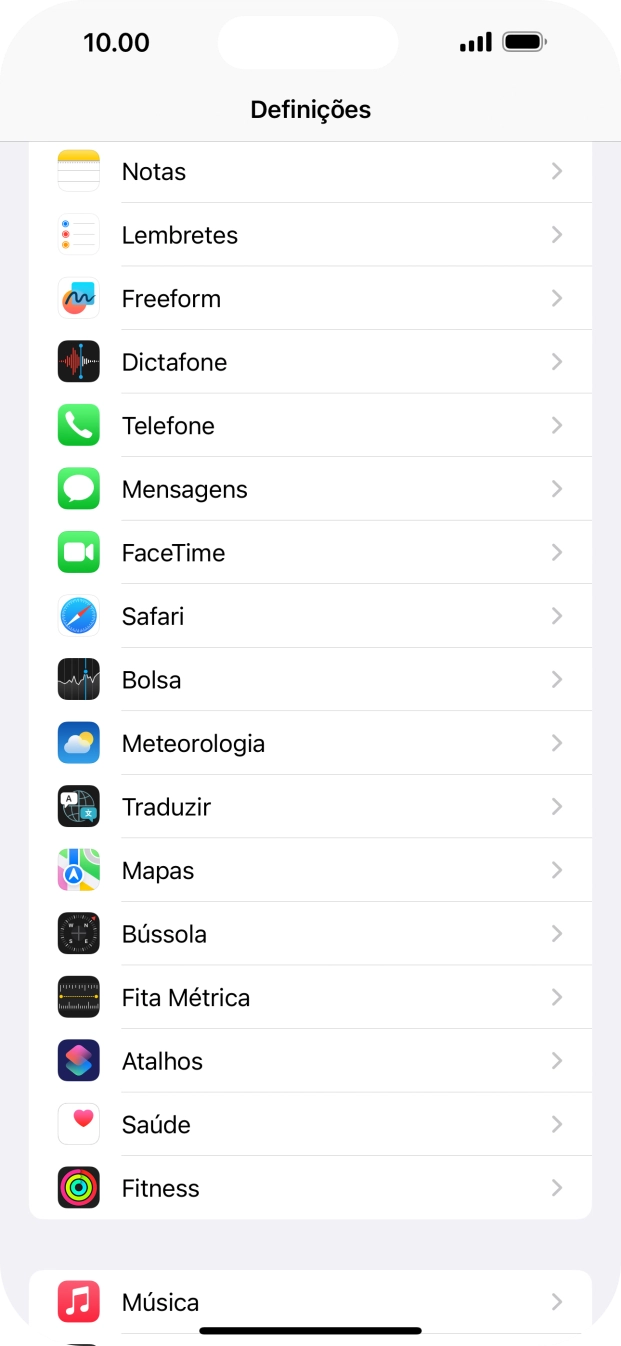Open Mapas settings

pos(310,870)
